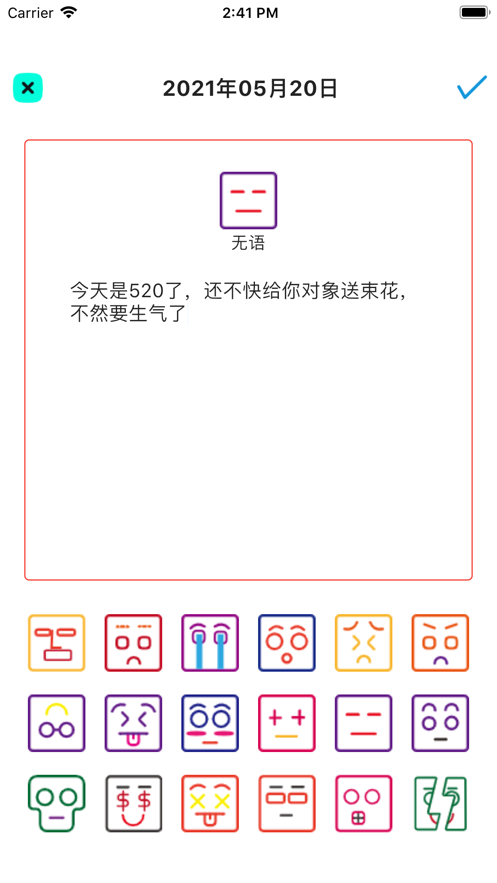Choose the surprised face with open mouth
The height and width of the screenshot is (883, 497).
click(286, 643)
